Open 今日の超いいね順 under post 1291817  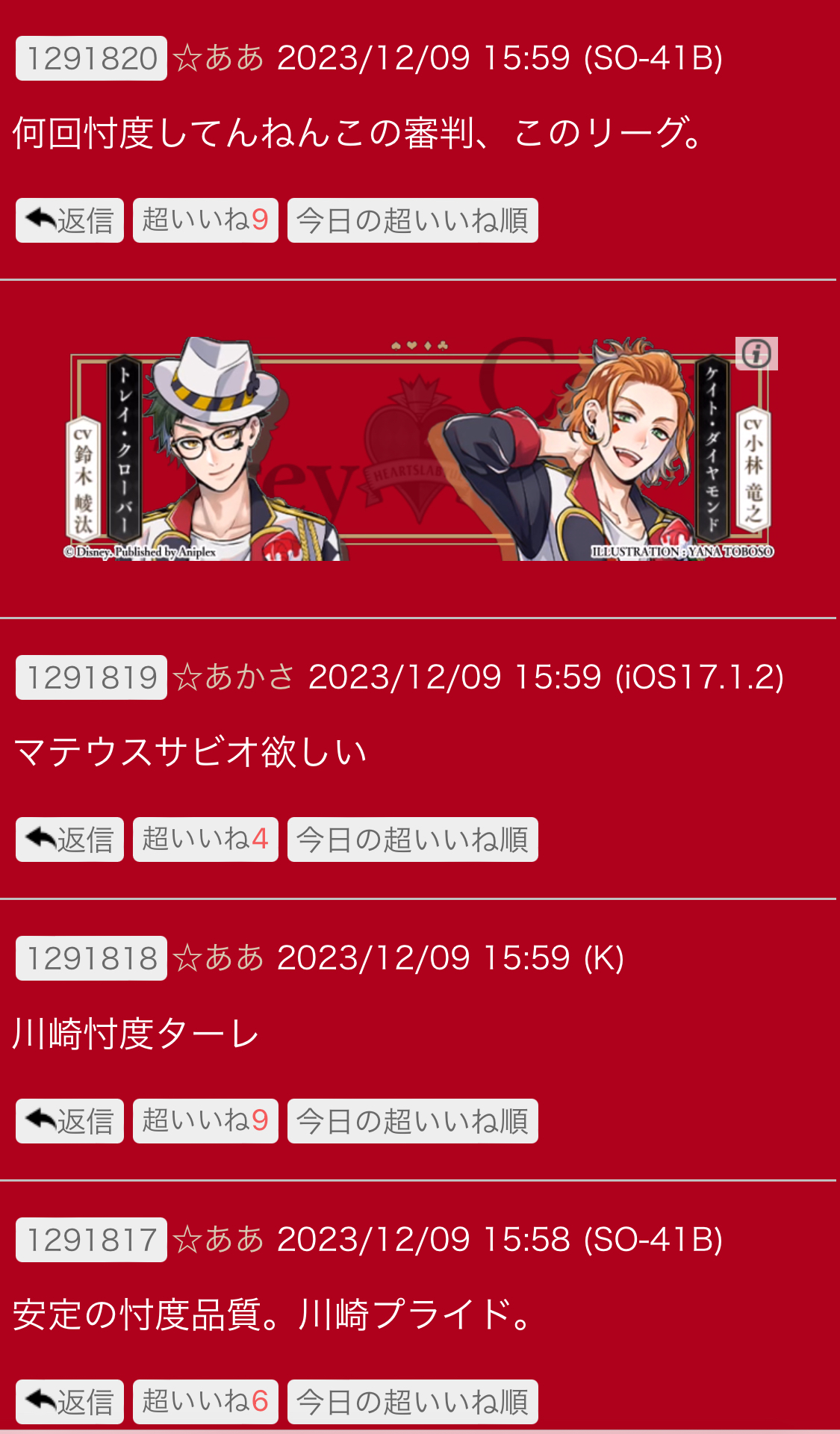coord(413,1402)
